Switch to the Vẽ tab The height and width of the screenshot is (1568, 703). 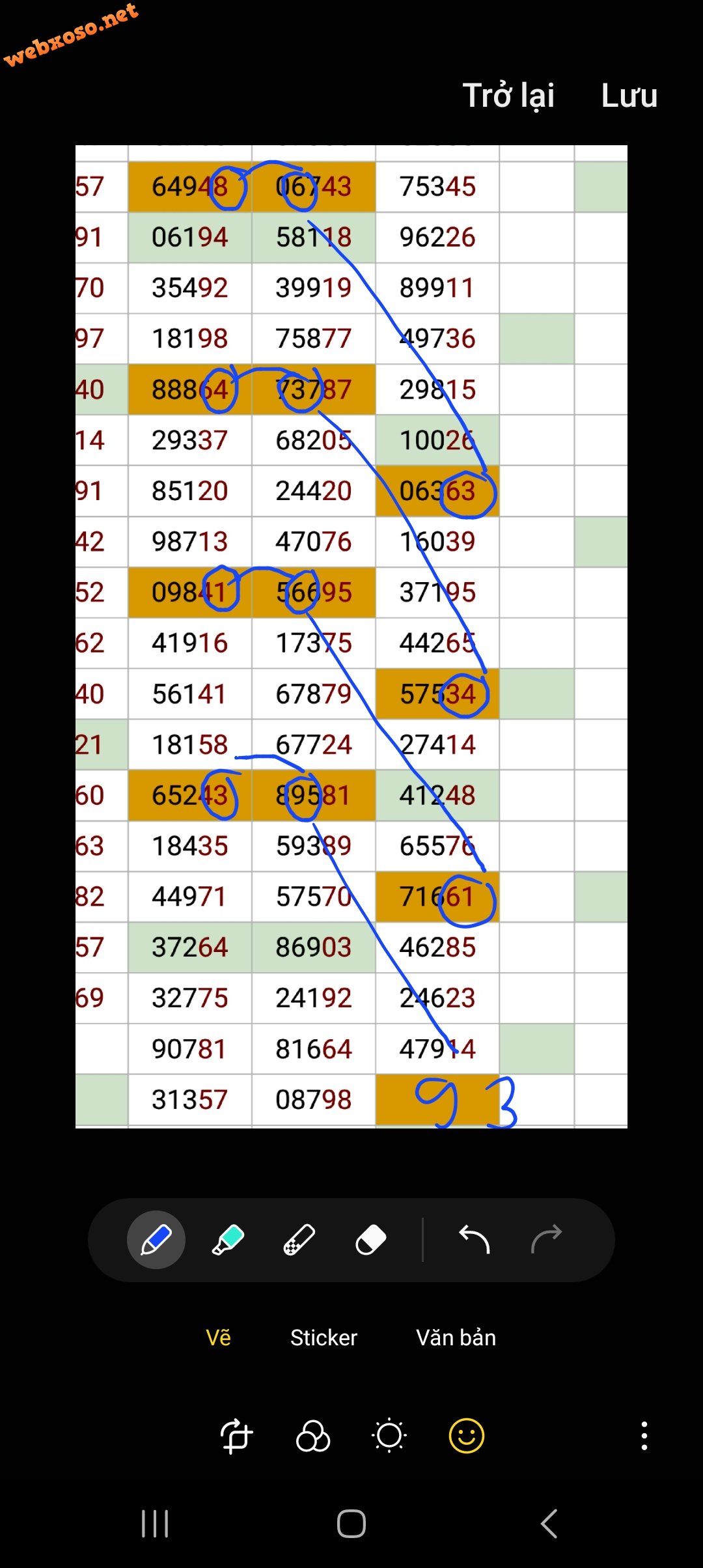coord(218,1337)
